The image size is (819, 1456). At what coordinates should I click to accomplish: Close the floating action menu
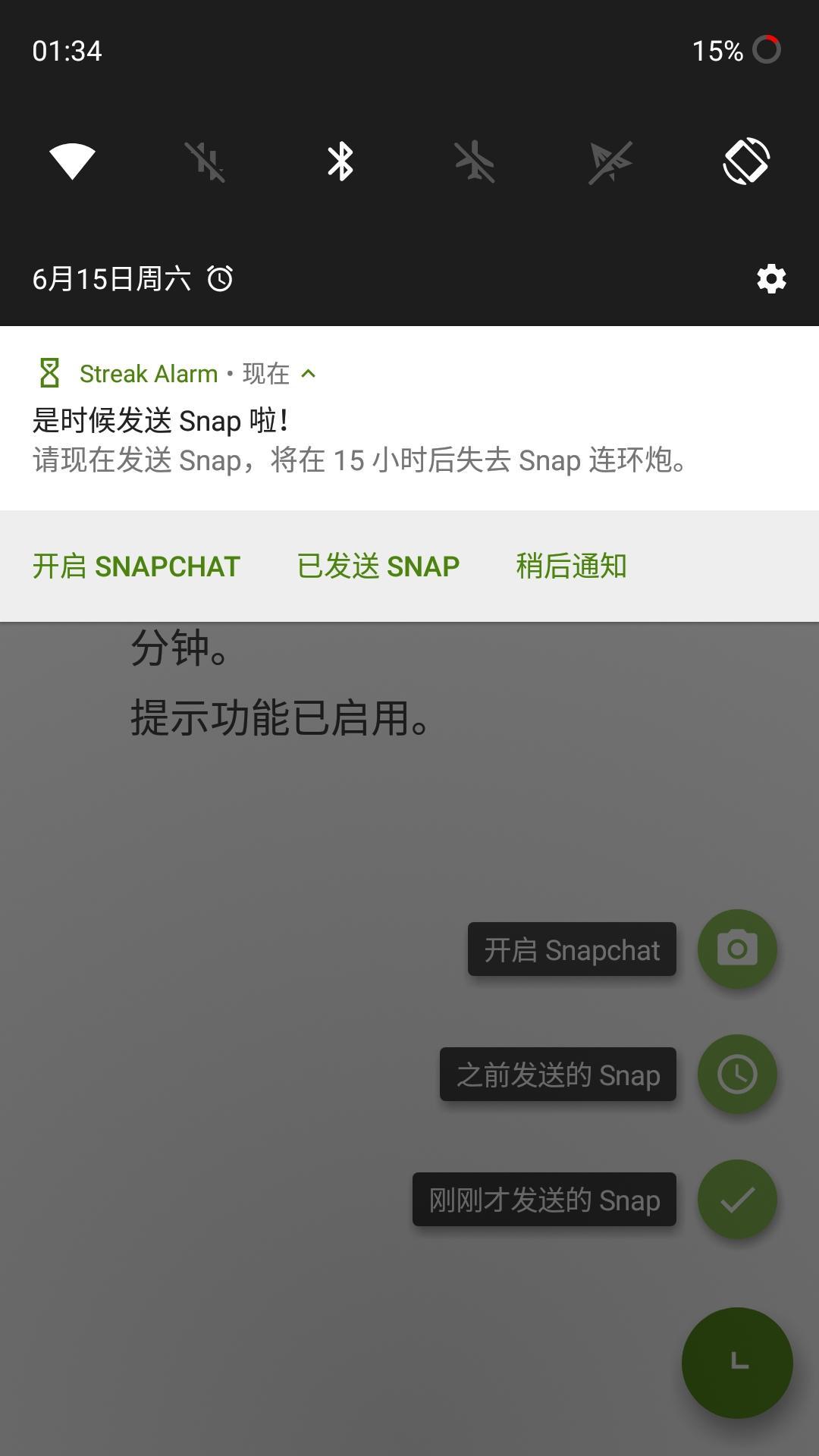[737, 1363]
